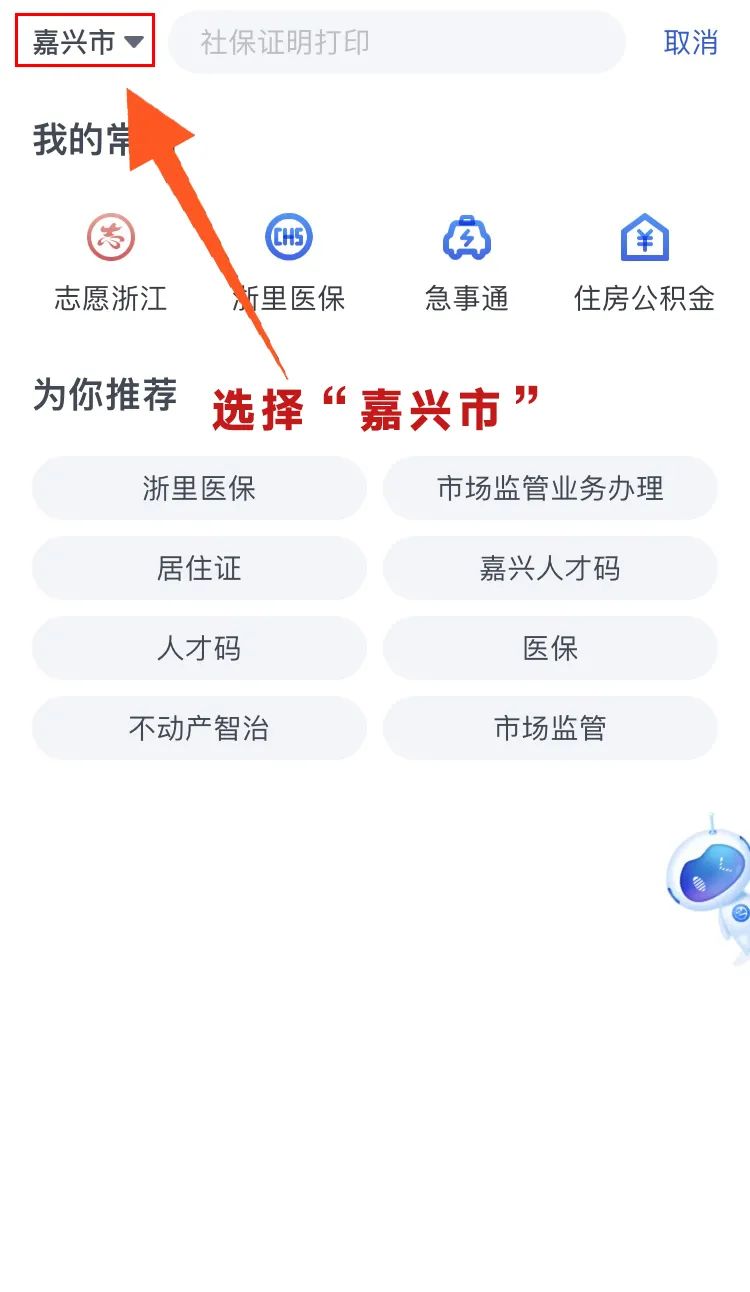750x1292 pixels.
Task: Open 急事通 service
Action: (x=466, y=240)
